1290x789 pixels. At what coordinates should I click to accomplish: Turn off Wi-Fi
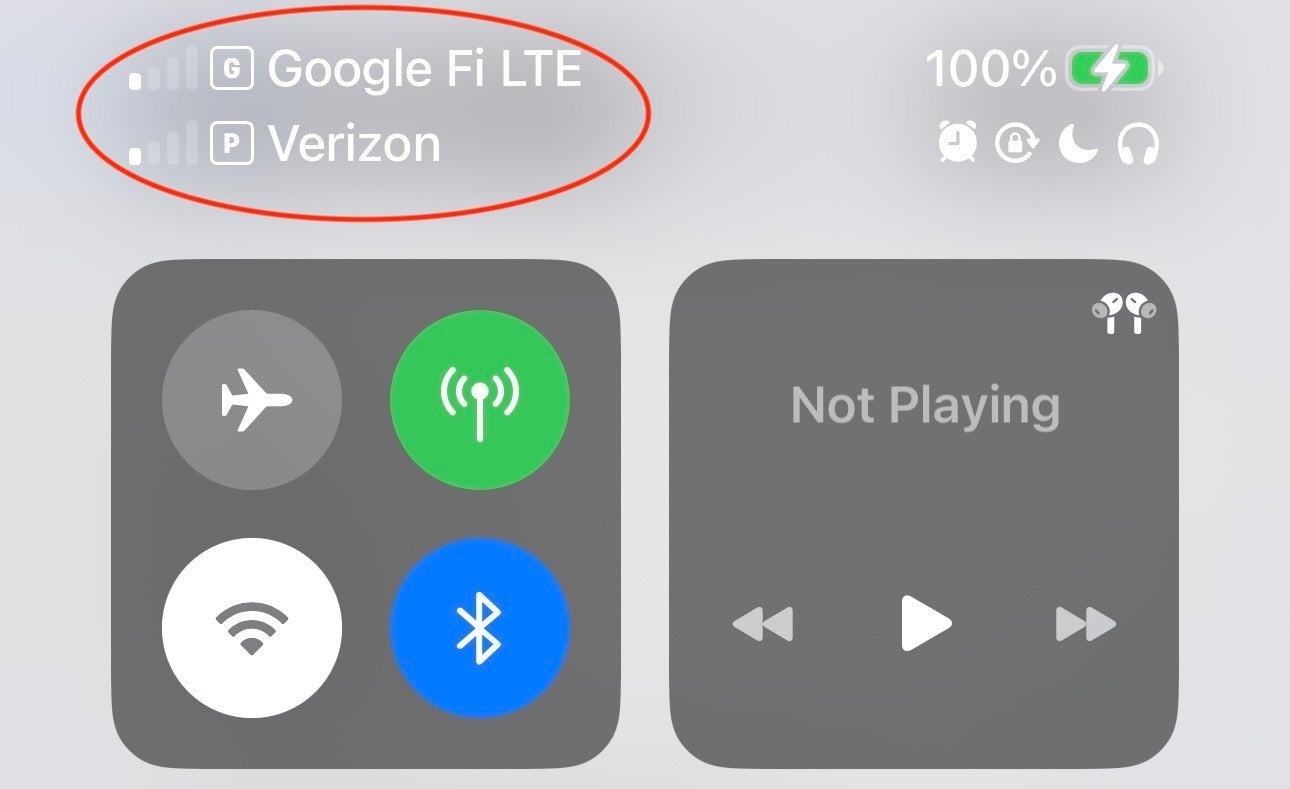tap(251, 627)
